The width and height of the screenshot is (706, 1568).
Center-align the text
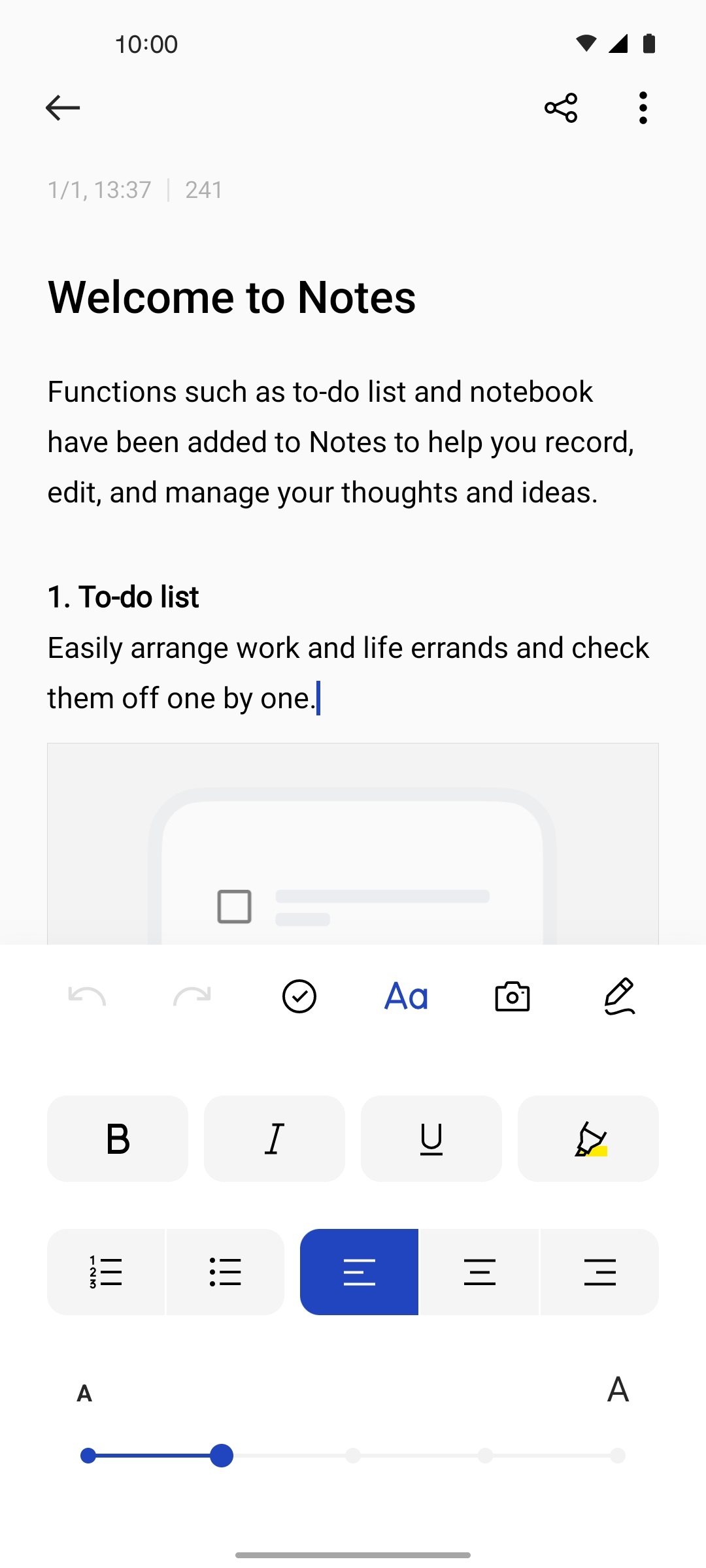(x=479, y=1272)
